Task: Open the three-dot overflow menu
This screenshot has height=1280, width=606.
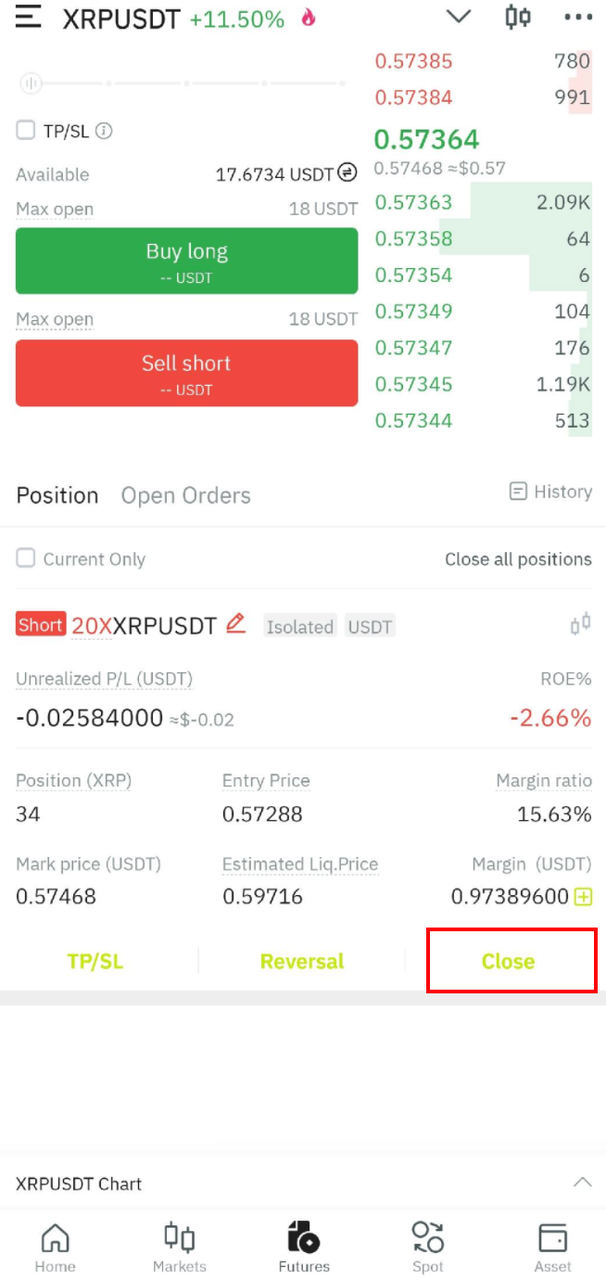Action: 578,17
